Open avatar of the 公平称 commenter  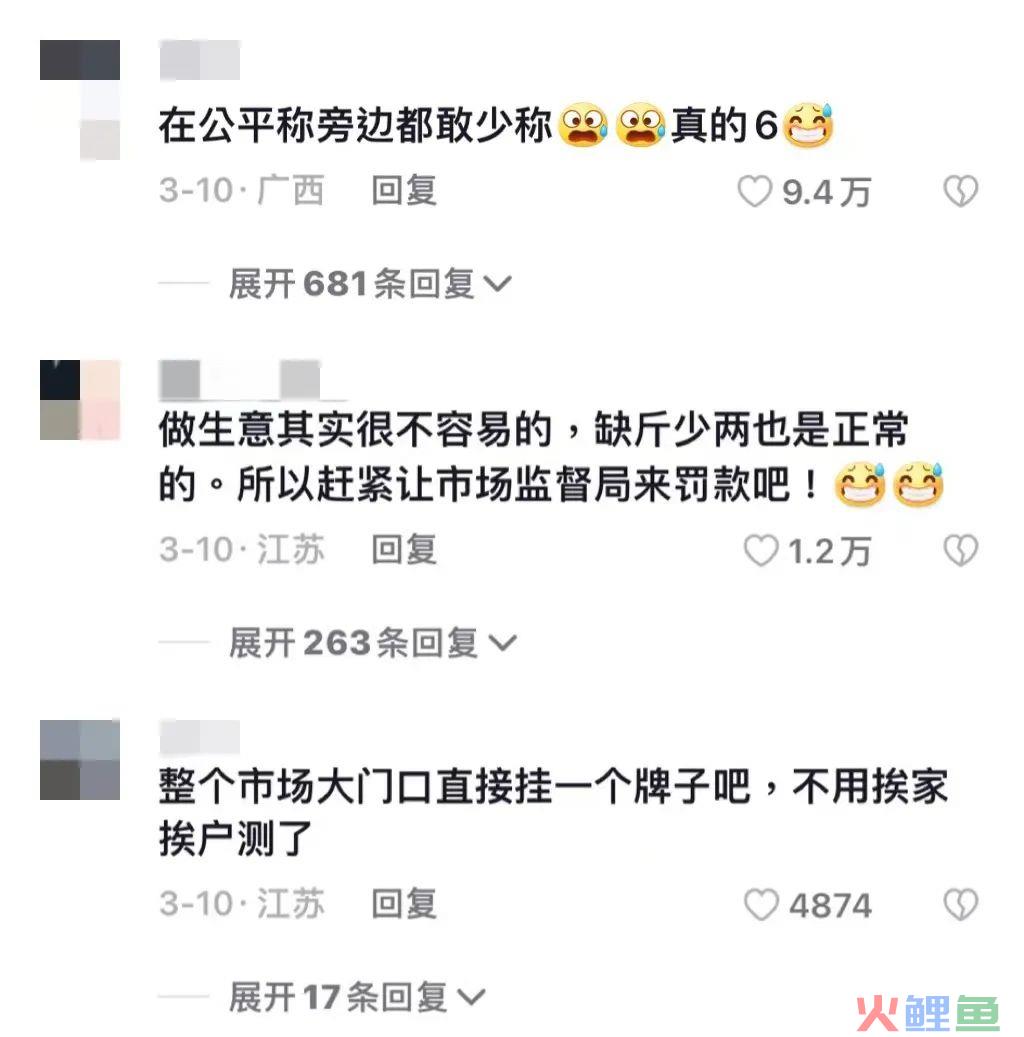pos(80,99)
